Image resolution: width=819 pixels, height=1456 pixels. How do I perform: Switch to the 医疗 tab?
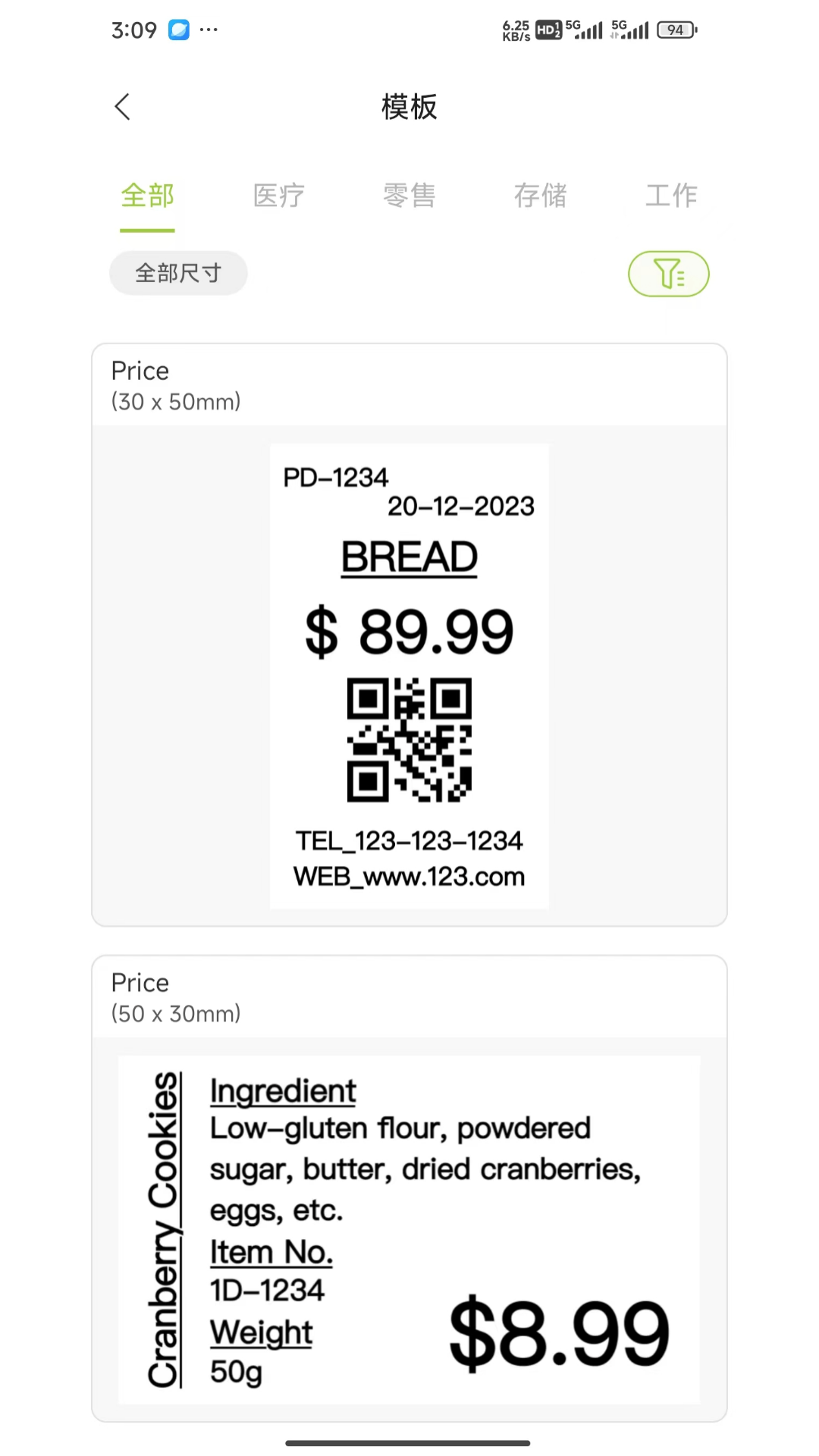278,196
